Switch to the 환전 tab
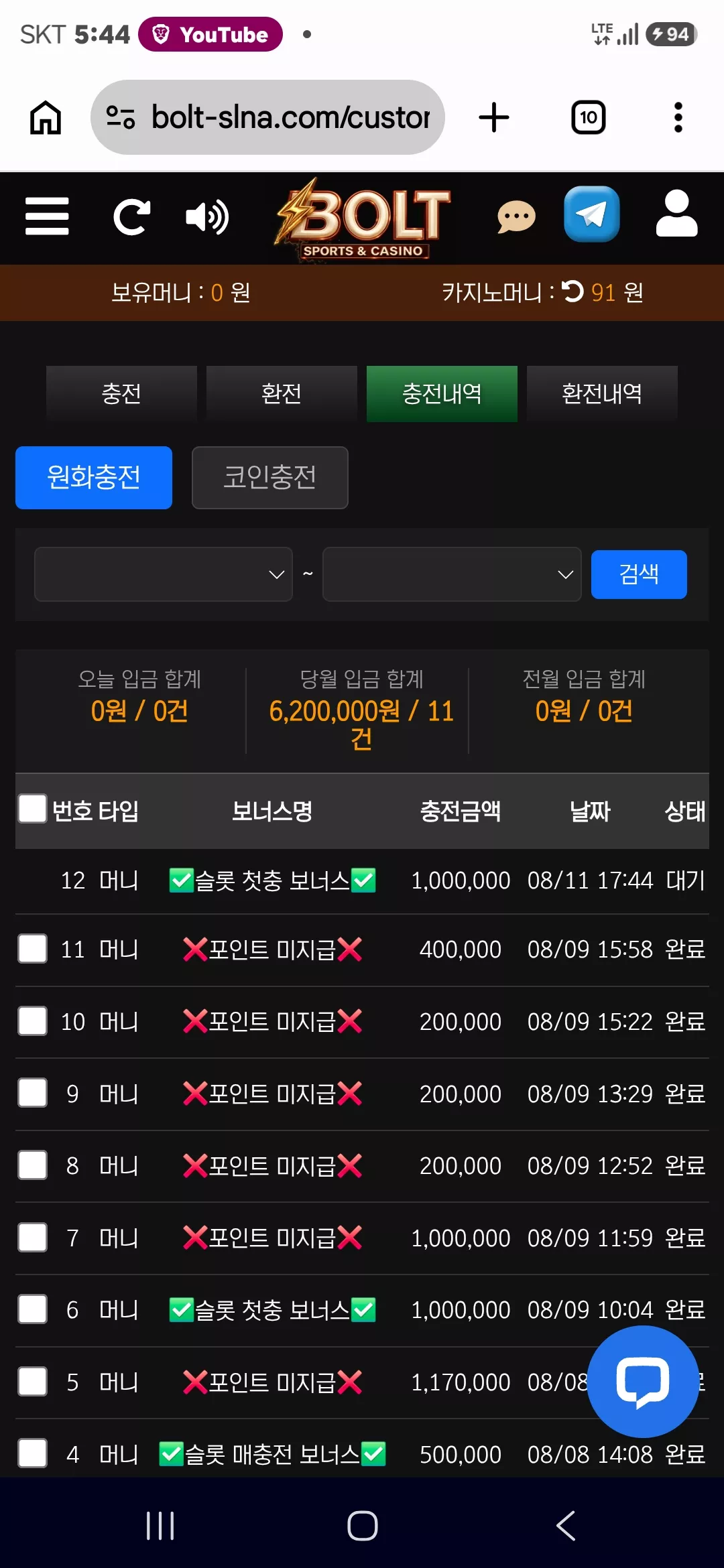 282,393
